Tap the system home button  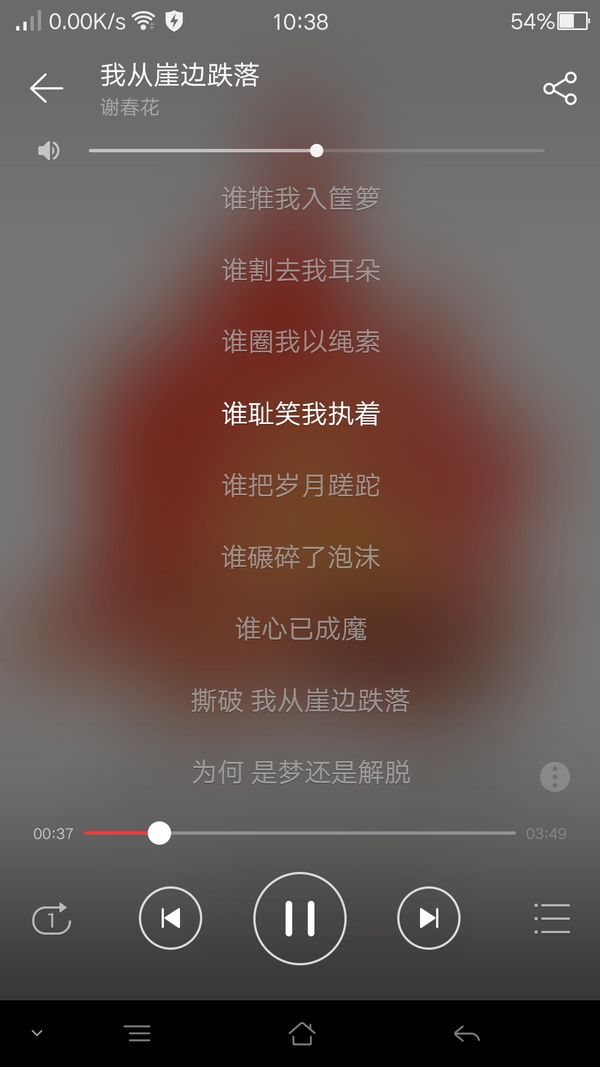pyautogui.click(x=302, y=1034)
